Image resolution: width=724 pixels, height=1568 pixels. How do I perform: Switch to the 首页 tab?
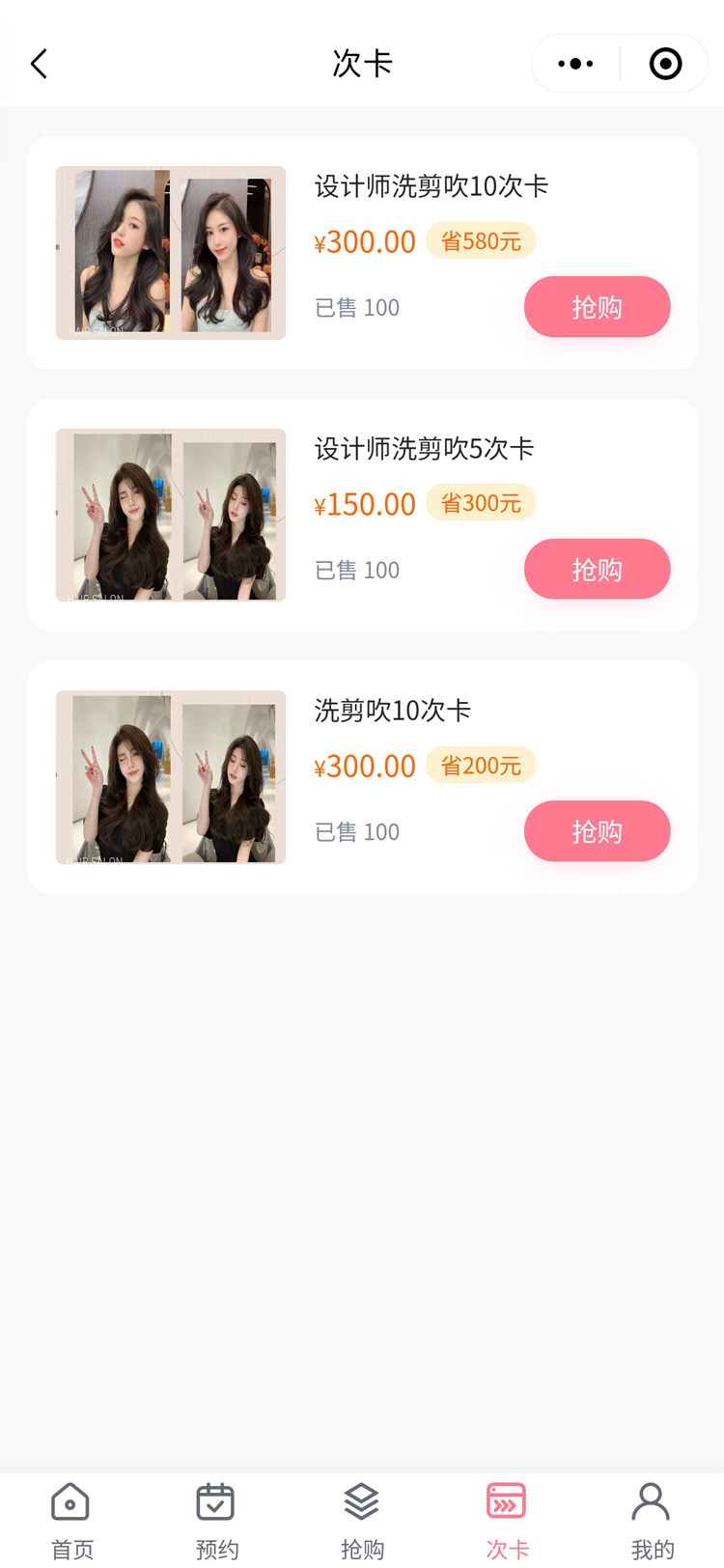[x=71, y=1521]
